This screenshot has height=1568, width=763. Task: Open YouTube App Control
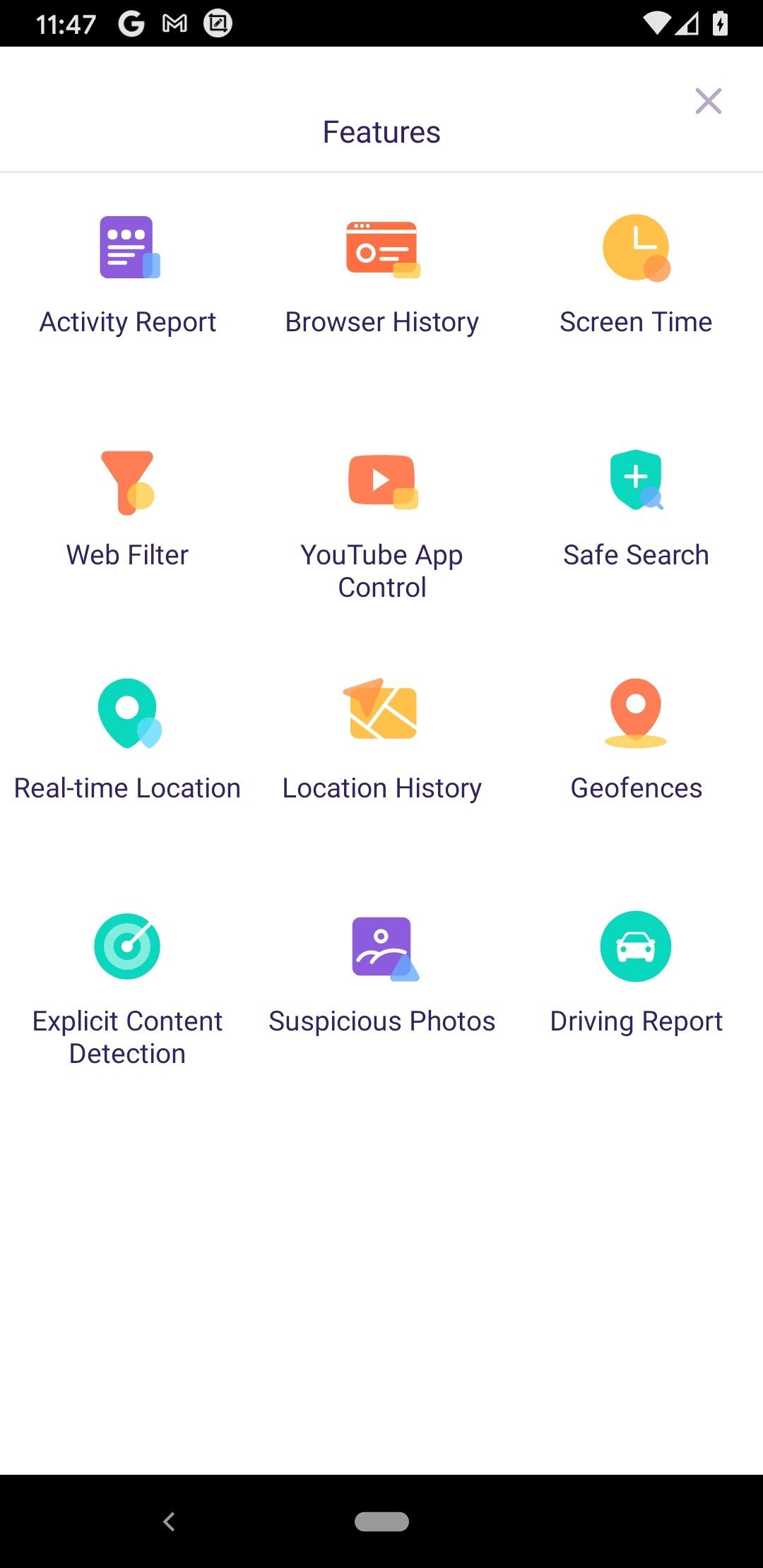tap(381, 526)
